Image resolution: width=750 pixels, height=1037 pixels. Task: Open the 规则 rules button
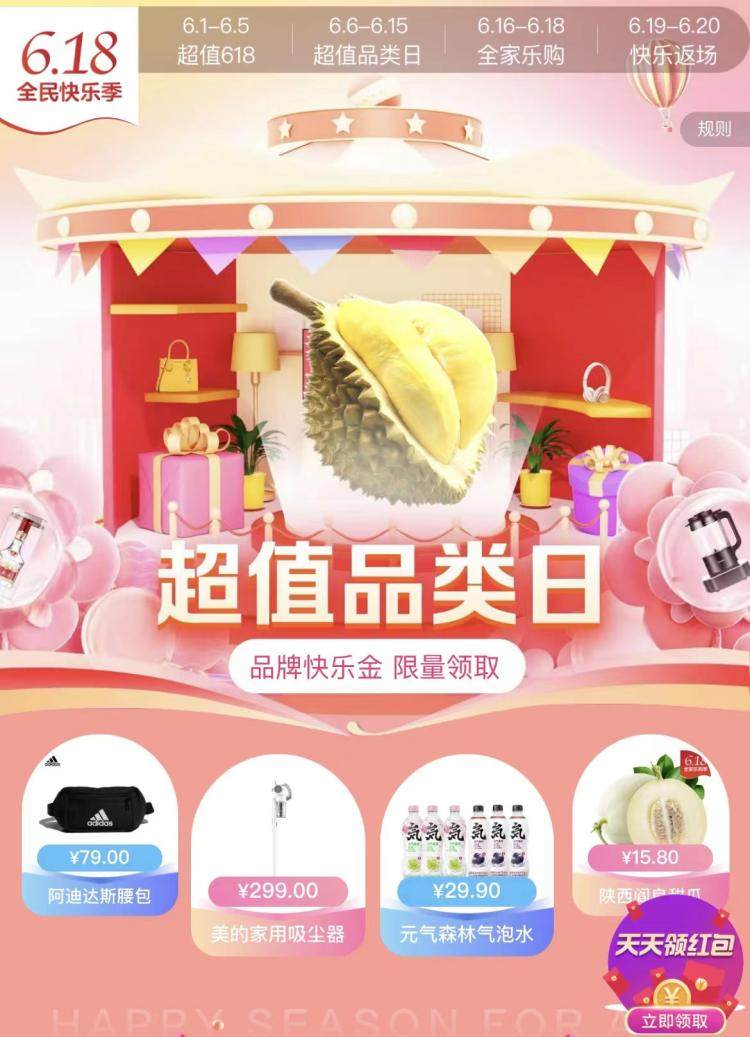714,129
